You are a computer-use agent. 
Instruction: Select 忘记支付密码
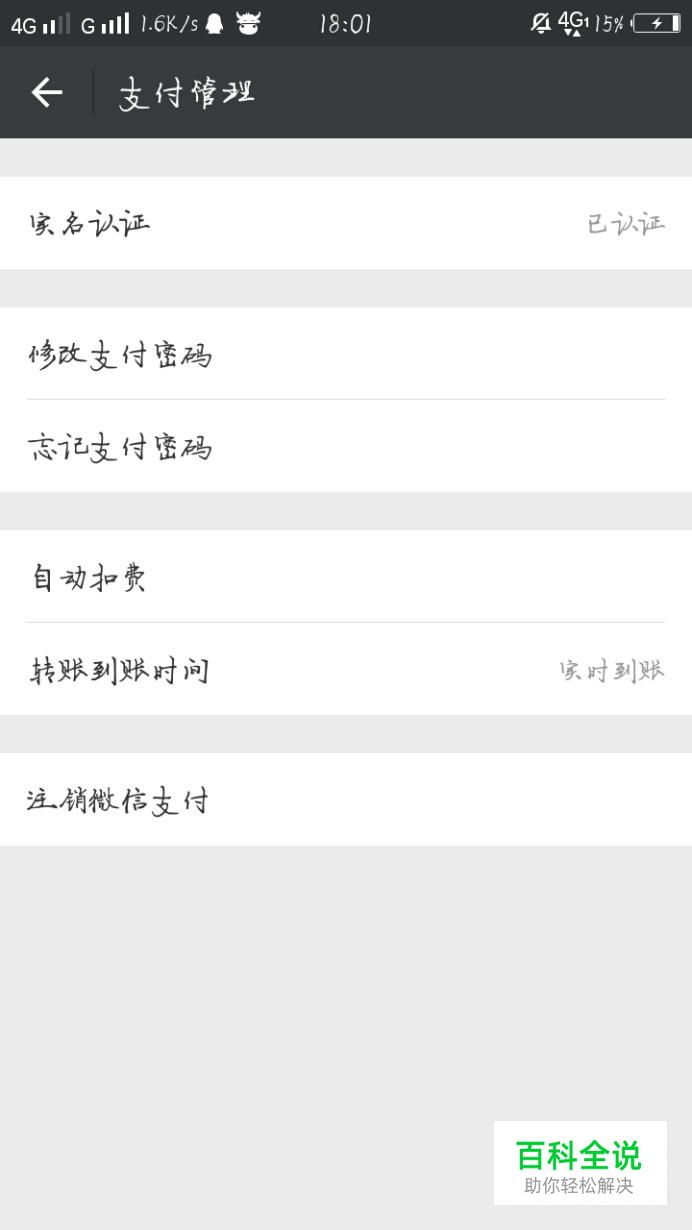[x=346, y=446]
